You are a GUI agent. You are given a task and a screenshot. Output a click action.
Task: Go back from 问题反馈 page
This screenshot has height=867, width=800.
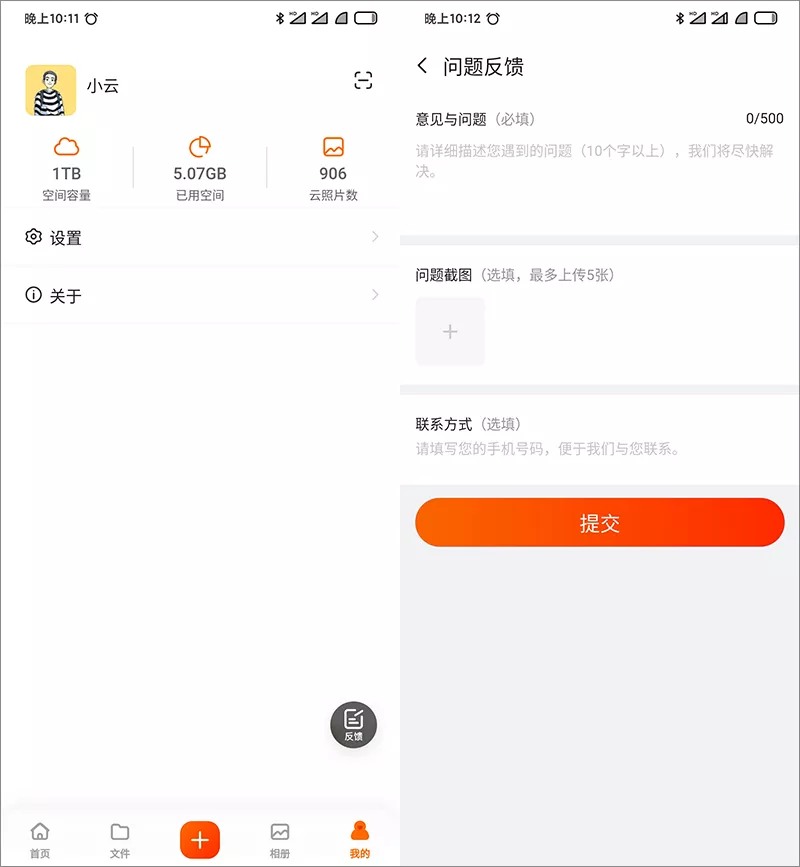(x=422, y=66)
